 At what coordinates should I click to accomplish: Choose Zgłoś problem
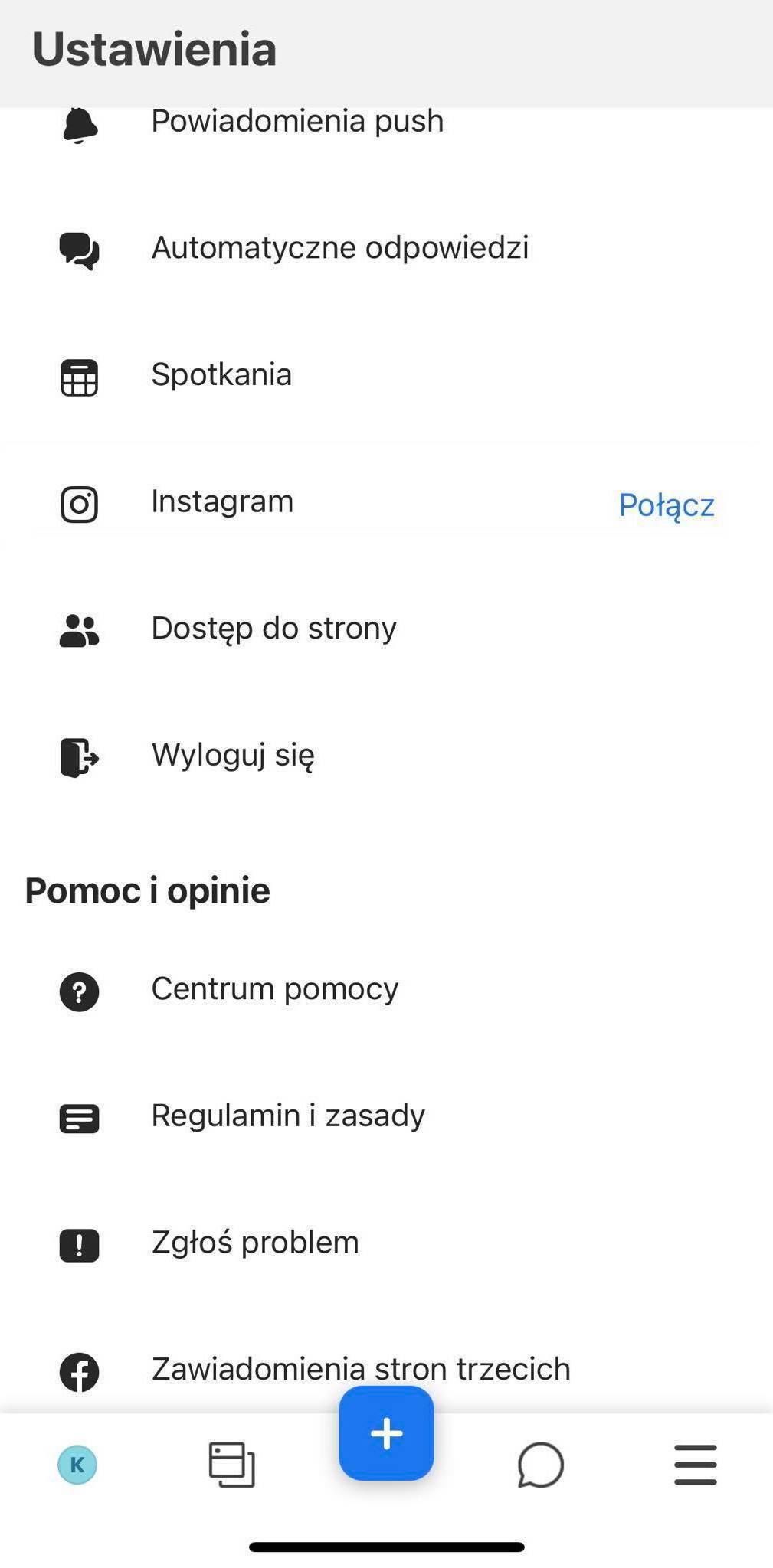click(x=254, y=1243)
